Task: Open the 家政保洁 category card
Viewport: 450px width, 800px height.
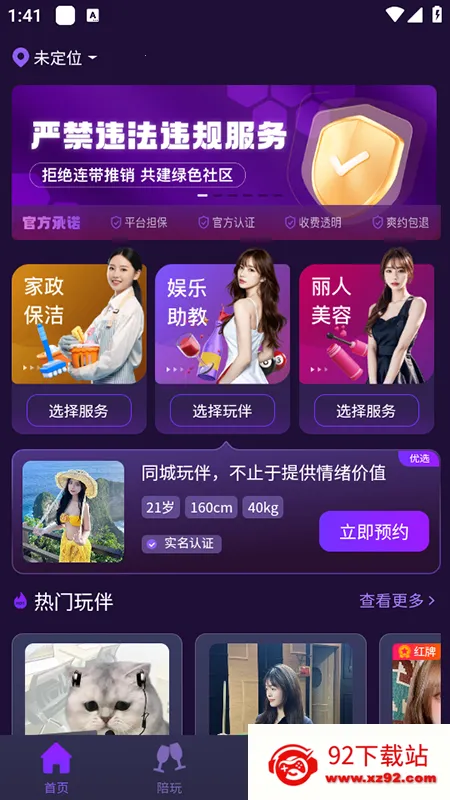Action: pos(79,323)
